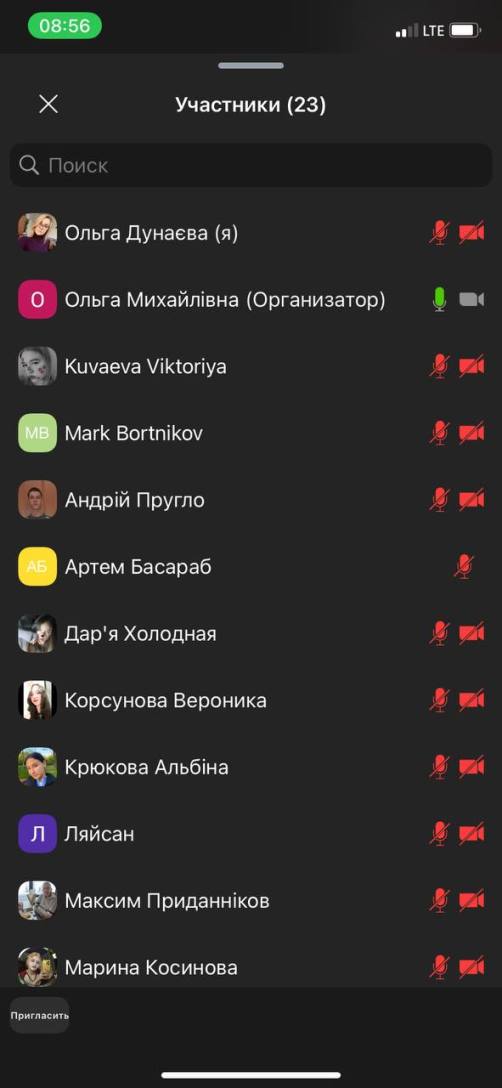Select organizer Ольга Михайлівна
The image size is (502, 1088).
[x=251, y=300]
